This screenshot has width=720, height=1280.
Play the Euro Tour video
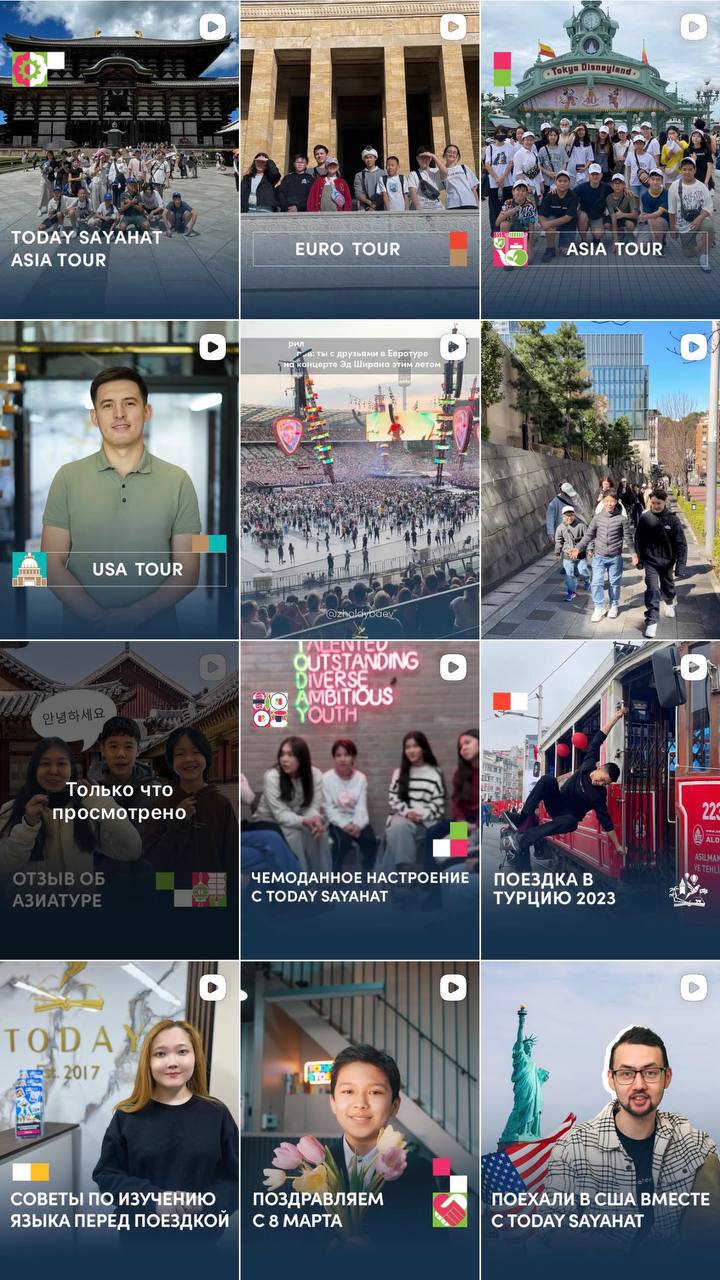360,160
